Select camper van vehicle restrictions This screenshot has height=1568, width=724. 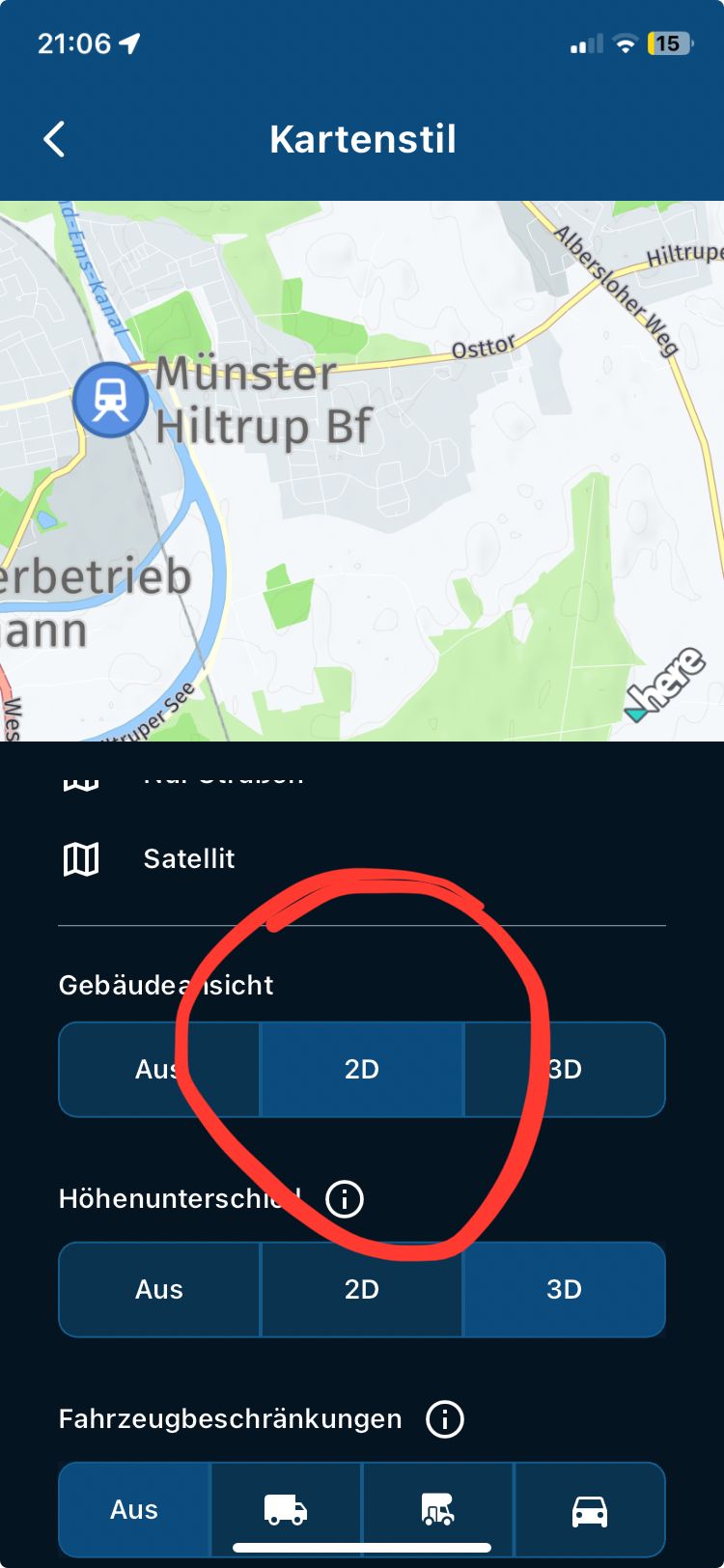point(438,1509)
